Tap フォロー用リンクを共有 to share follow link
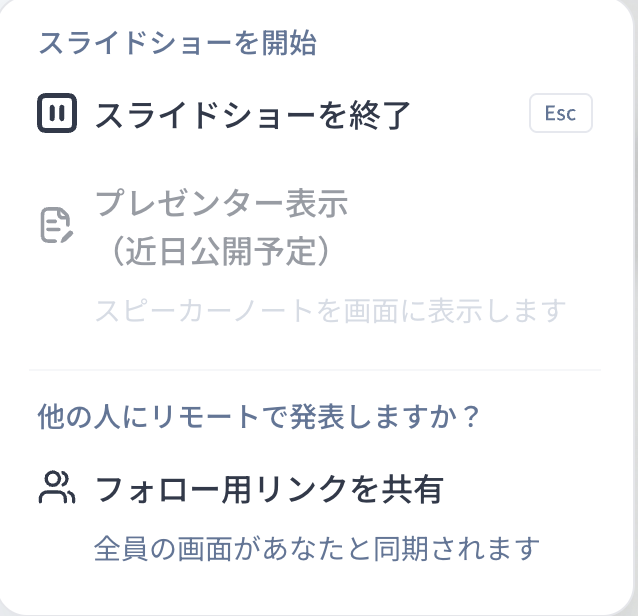 click(269, 489)
